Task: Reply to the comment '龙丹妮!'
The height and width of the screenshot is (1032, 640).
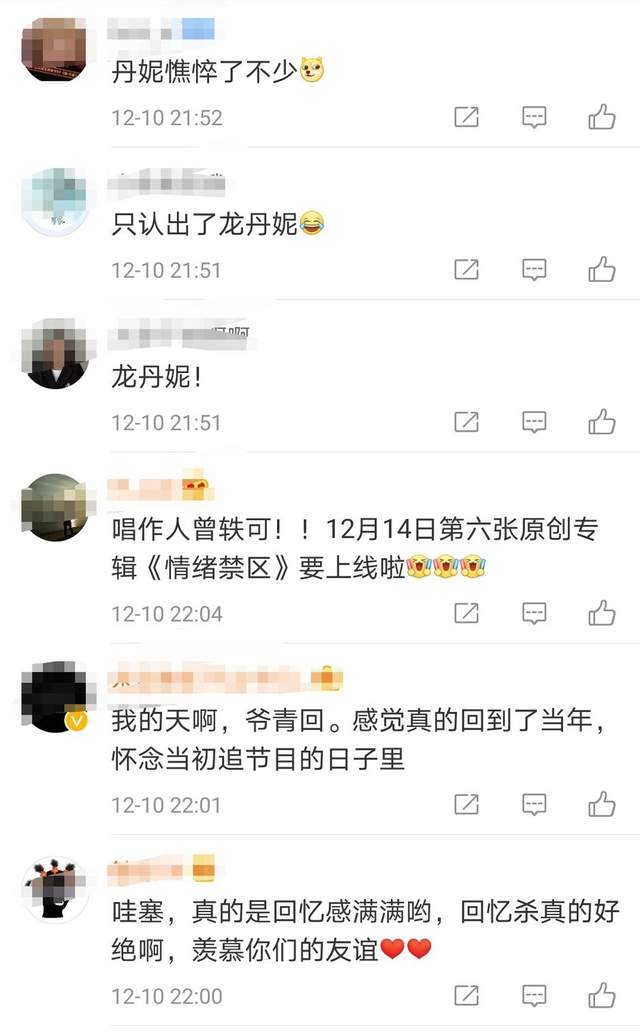Action: pos(535,422)
